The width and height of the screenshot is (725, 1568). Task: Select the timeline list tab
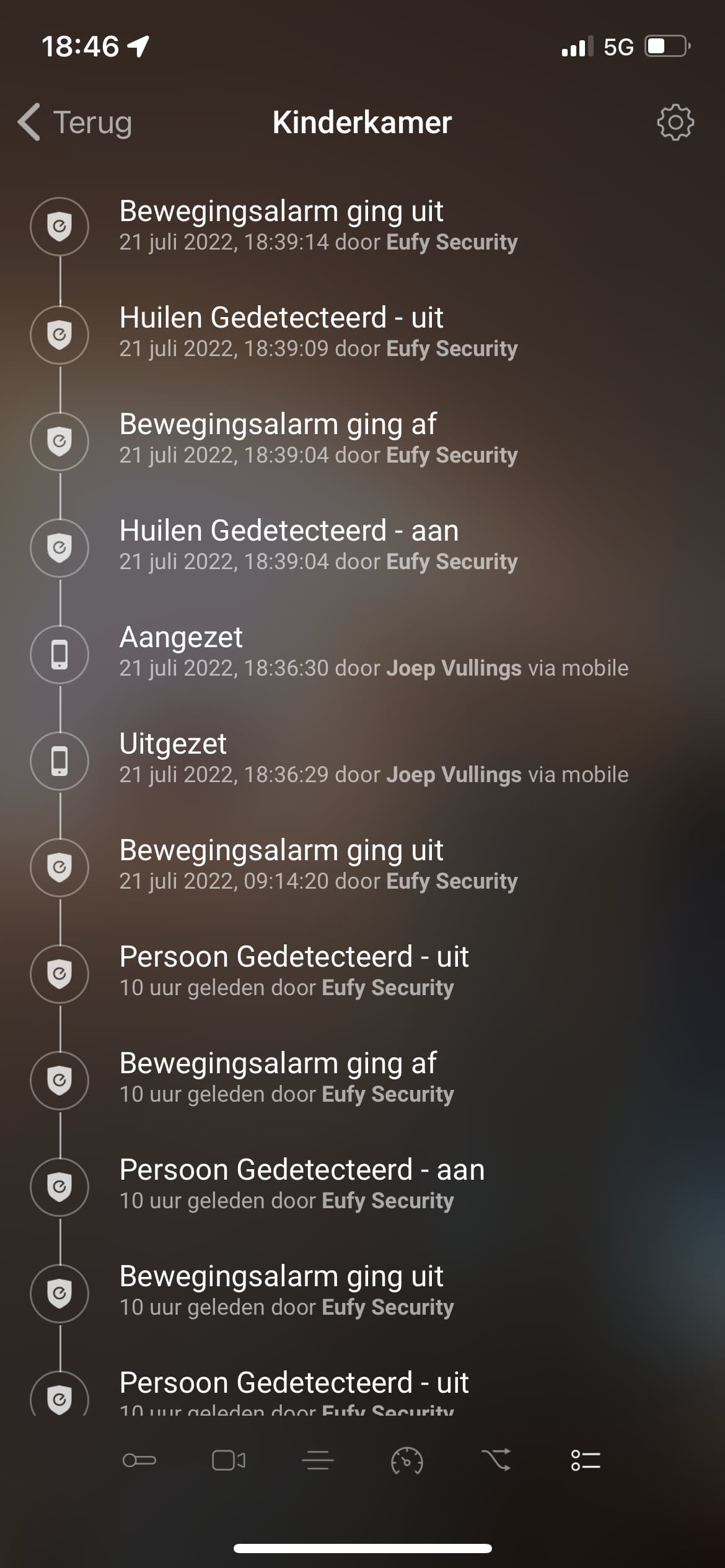click(x=586, y=1460)
